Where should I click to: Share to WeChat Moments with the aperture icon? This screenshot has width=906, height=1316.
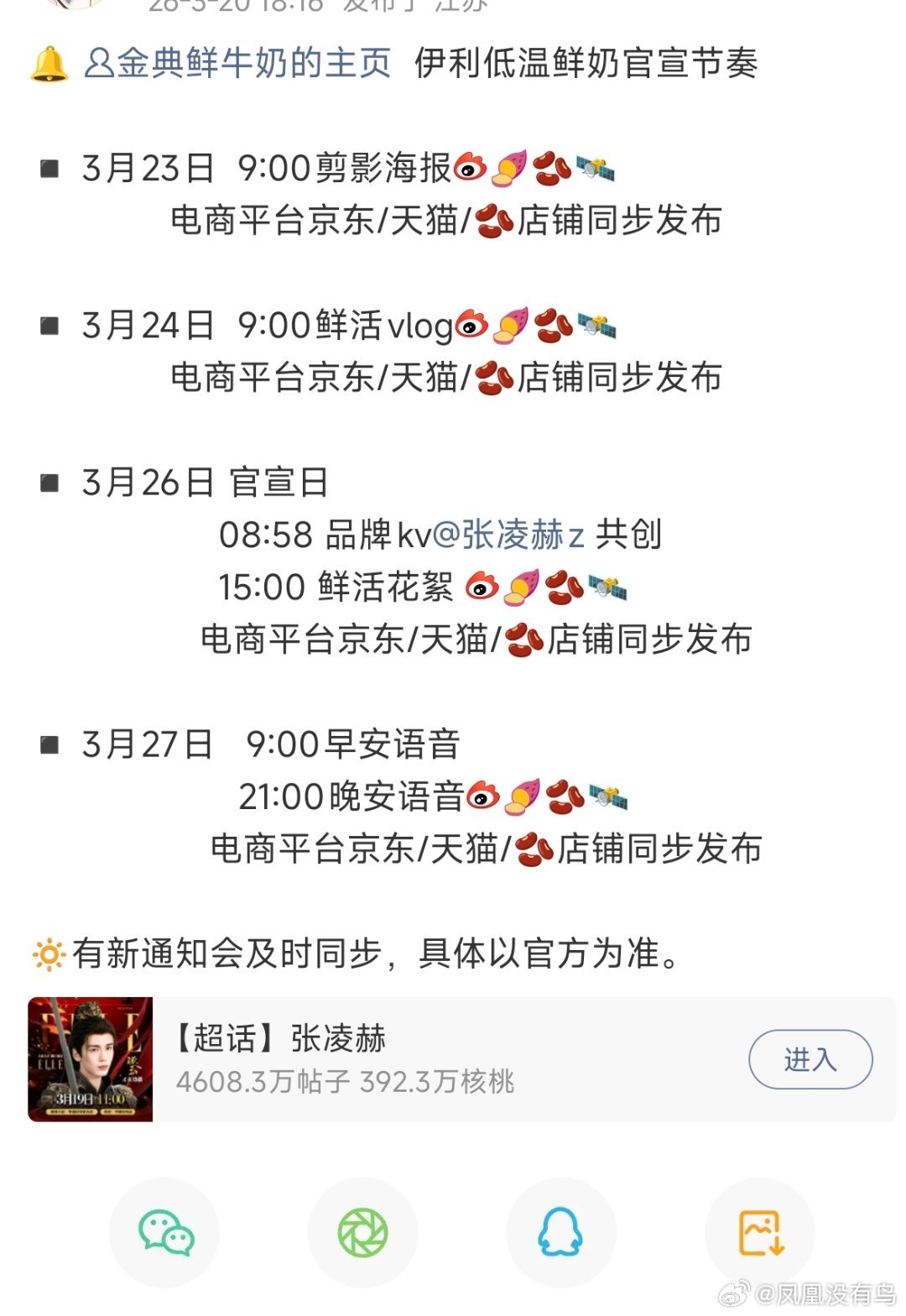(x=362, y=1231)
